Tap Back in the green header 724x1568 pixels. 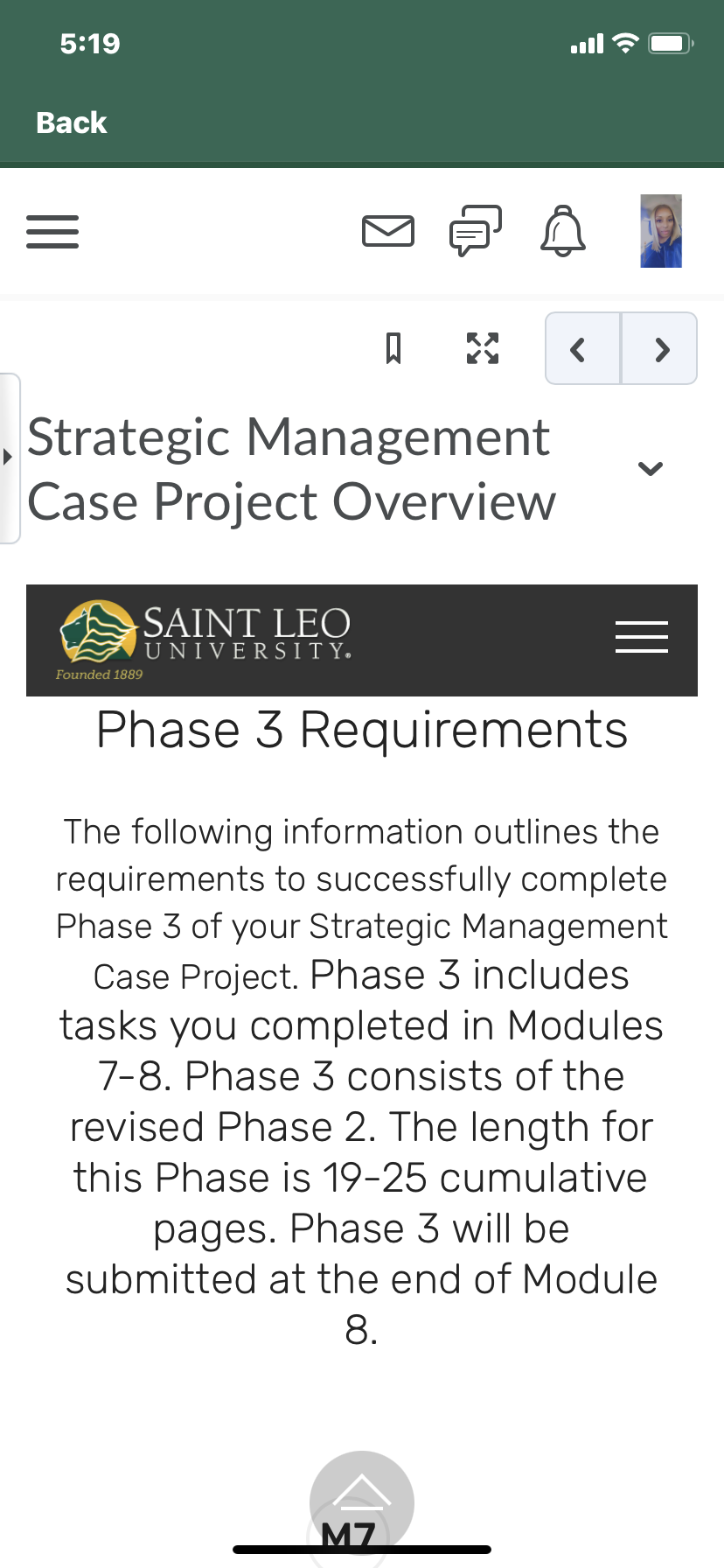pyautogui.click(x=71, y=122)
